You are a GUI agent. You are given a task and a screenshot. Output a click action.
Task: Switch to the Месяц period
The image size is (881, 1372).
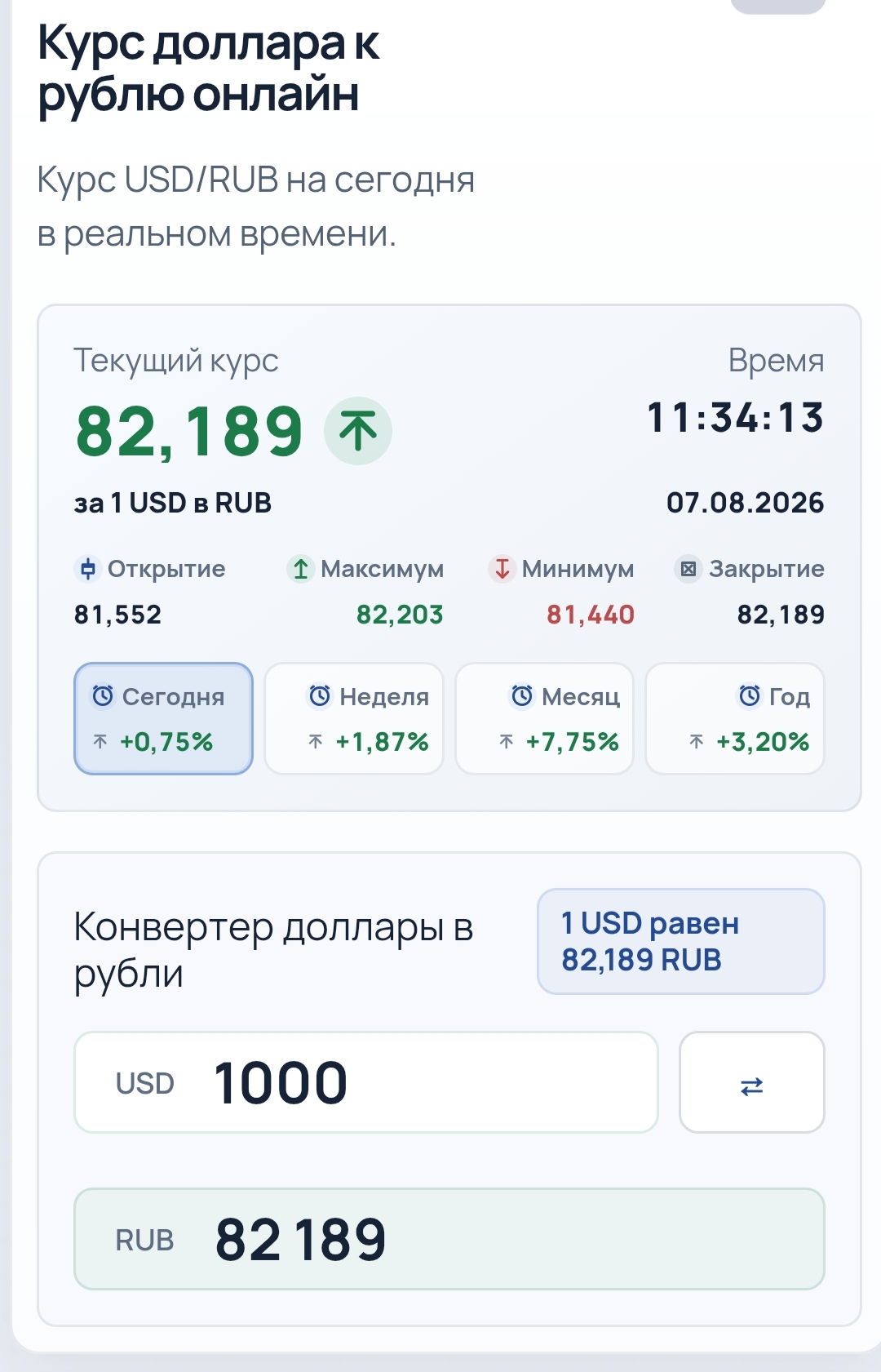pos(544,718)
